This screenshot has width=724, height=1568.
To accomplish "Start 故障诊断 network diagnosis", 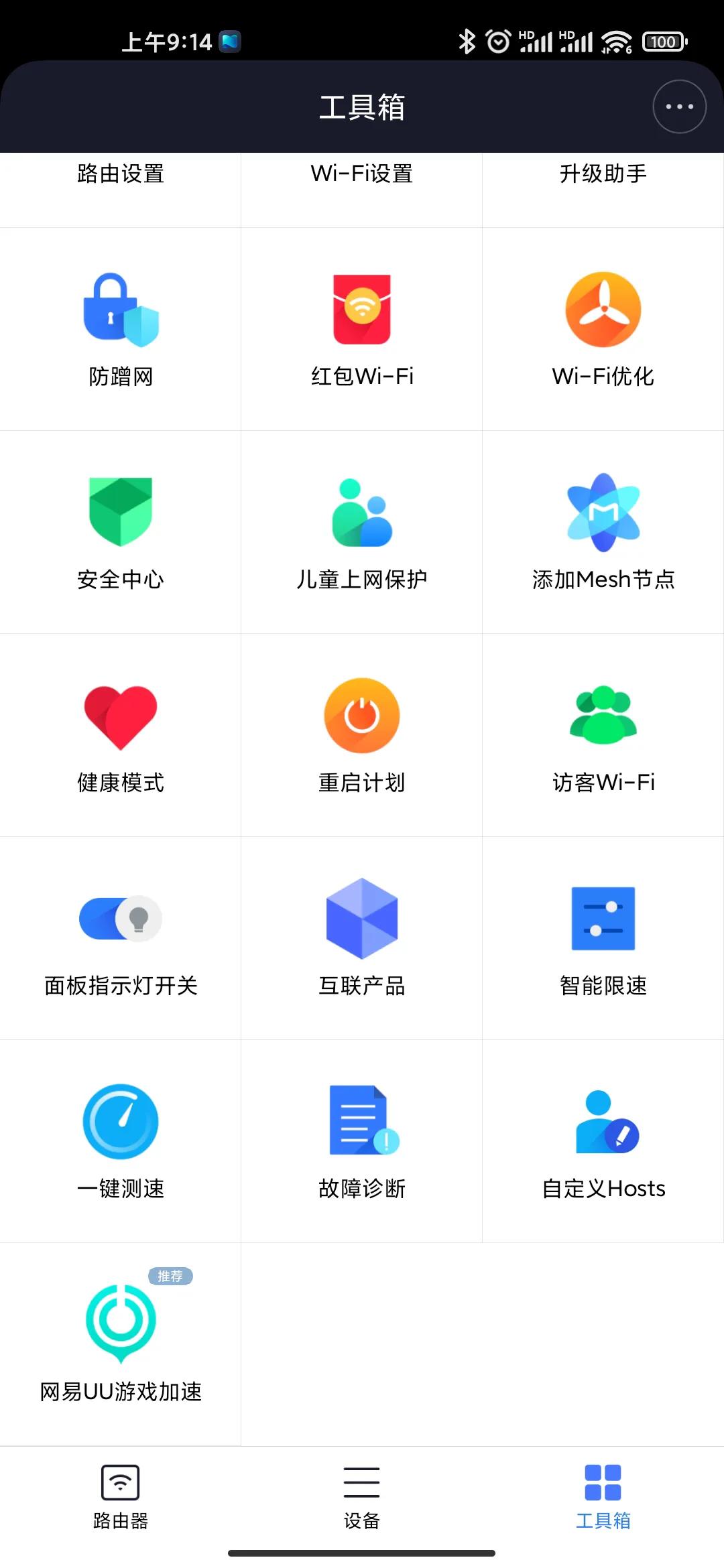I will (x=362, y=1142).
